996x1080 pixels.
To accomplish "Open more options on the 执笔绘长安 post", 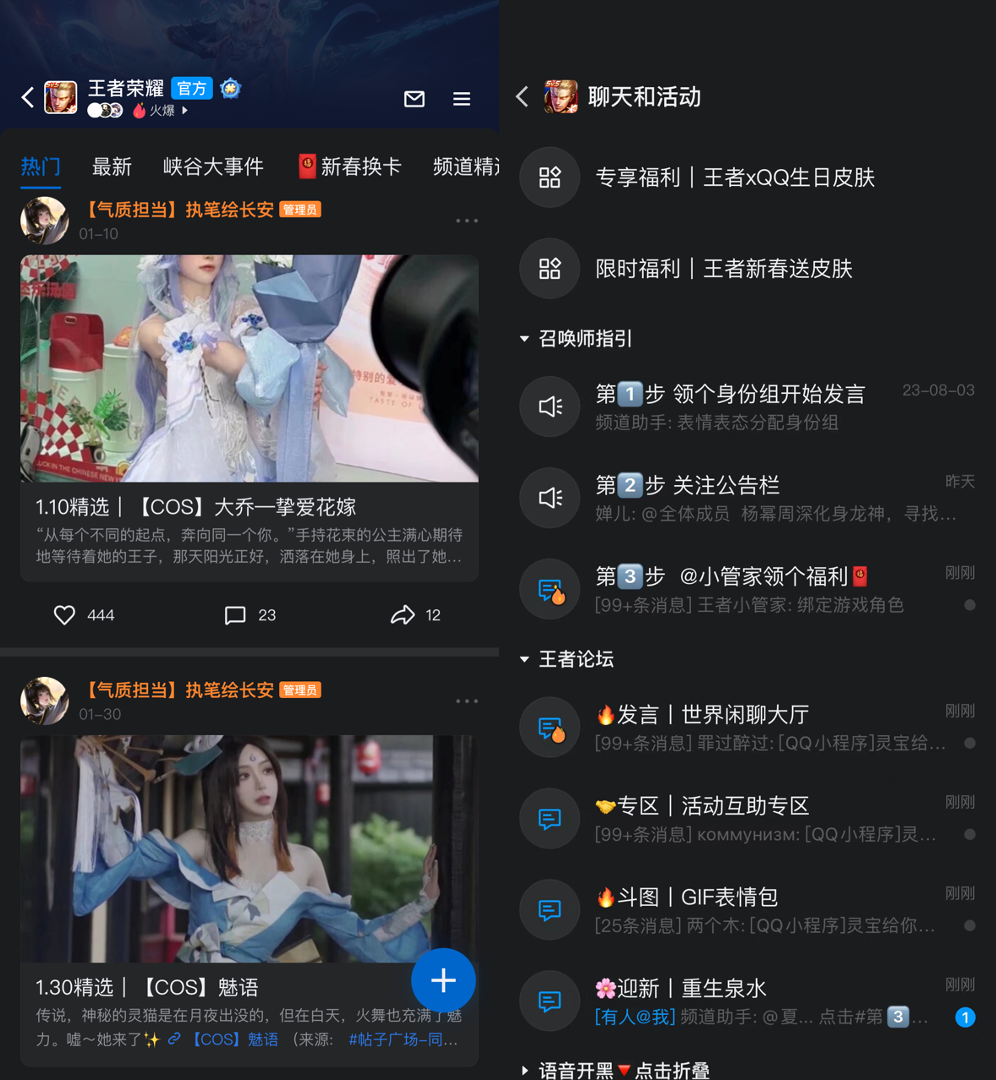I will click(x=466, y=220).
